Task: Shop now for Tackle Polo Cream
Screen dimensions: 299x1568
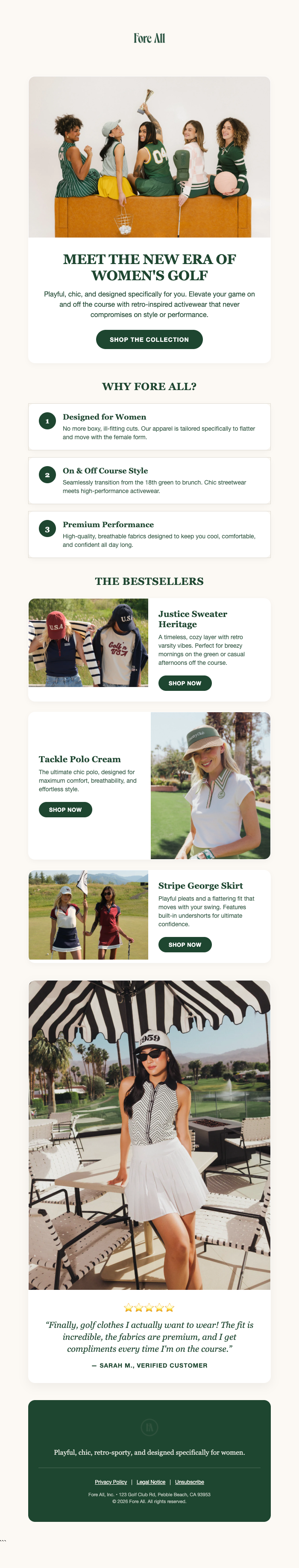Action: click(x=65, y=810)
